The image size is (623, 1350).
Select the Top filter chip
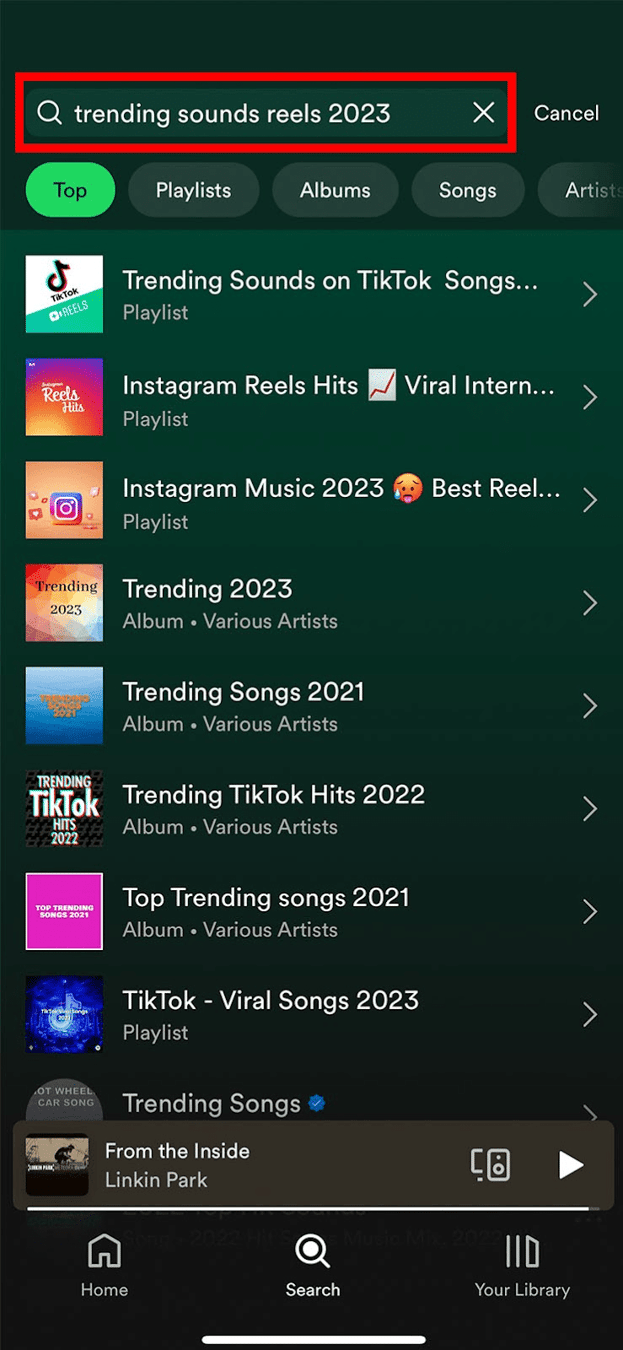click(x=70, y=190)
